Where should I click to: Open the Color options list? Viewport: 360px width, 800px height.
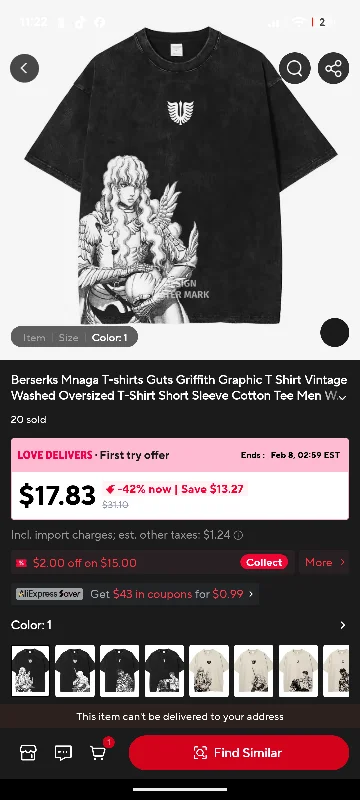343,625
